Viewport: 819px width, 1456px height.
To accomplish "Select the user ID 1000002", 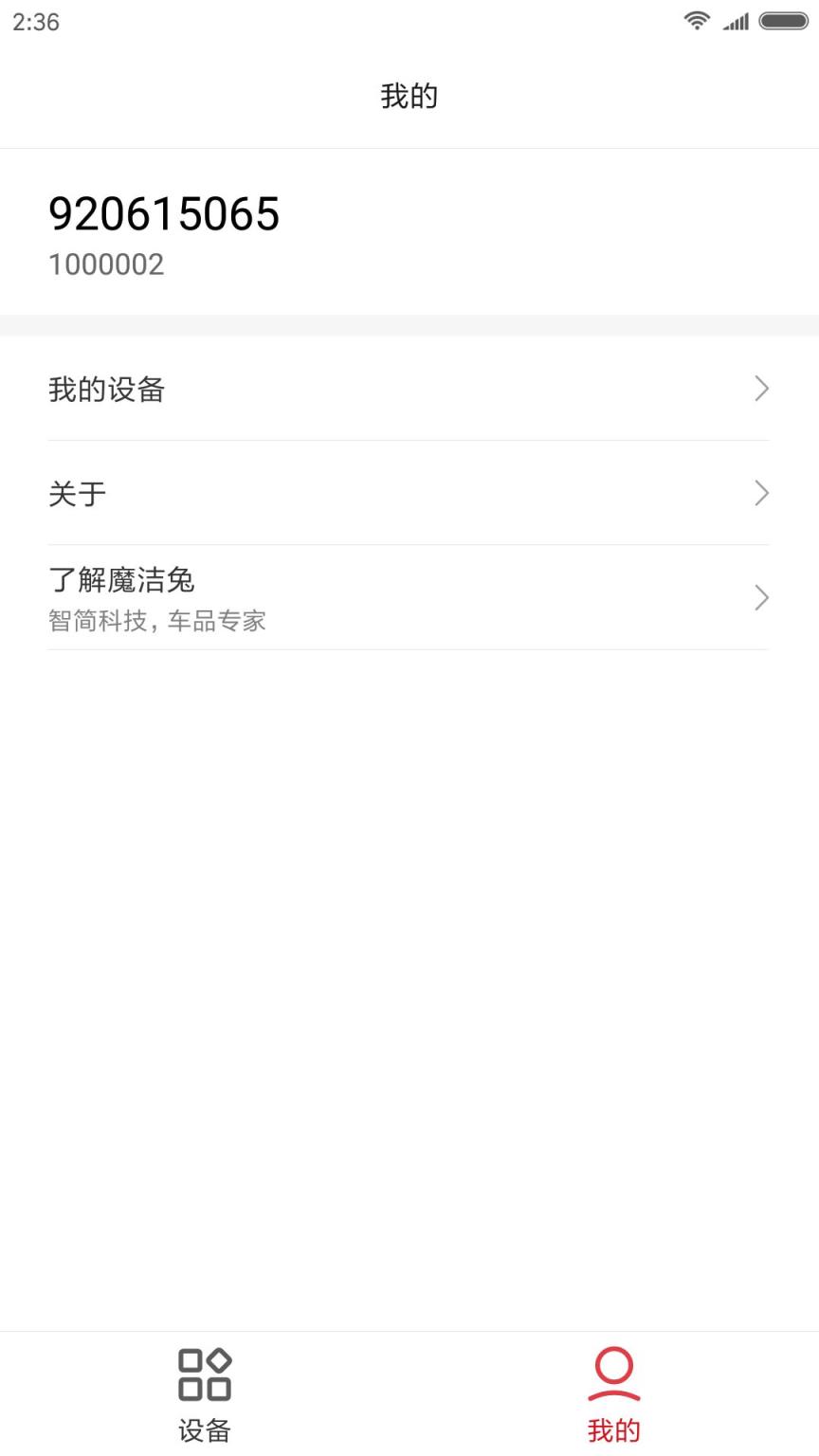I will 107,264.
